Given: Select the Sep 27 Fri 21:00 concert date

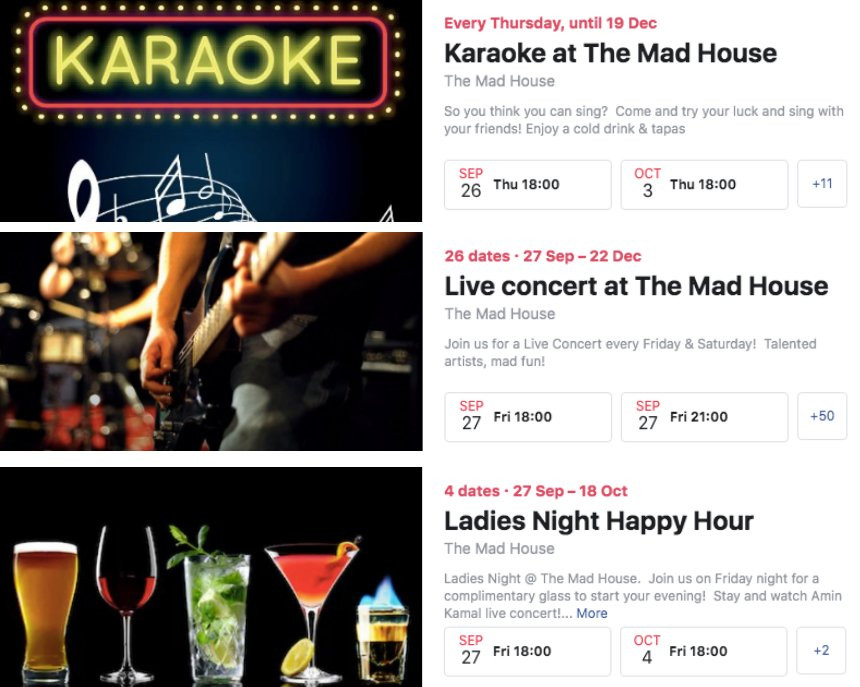Looking at the screenshot, I should [704, 417].
